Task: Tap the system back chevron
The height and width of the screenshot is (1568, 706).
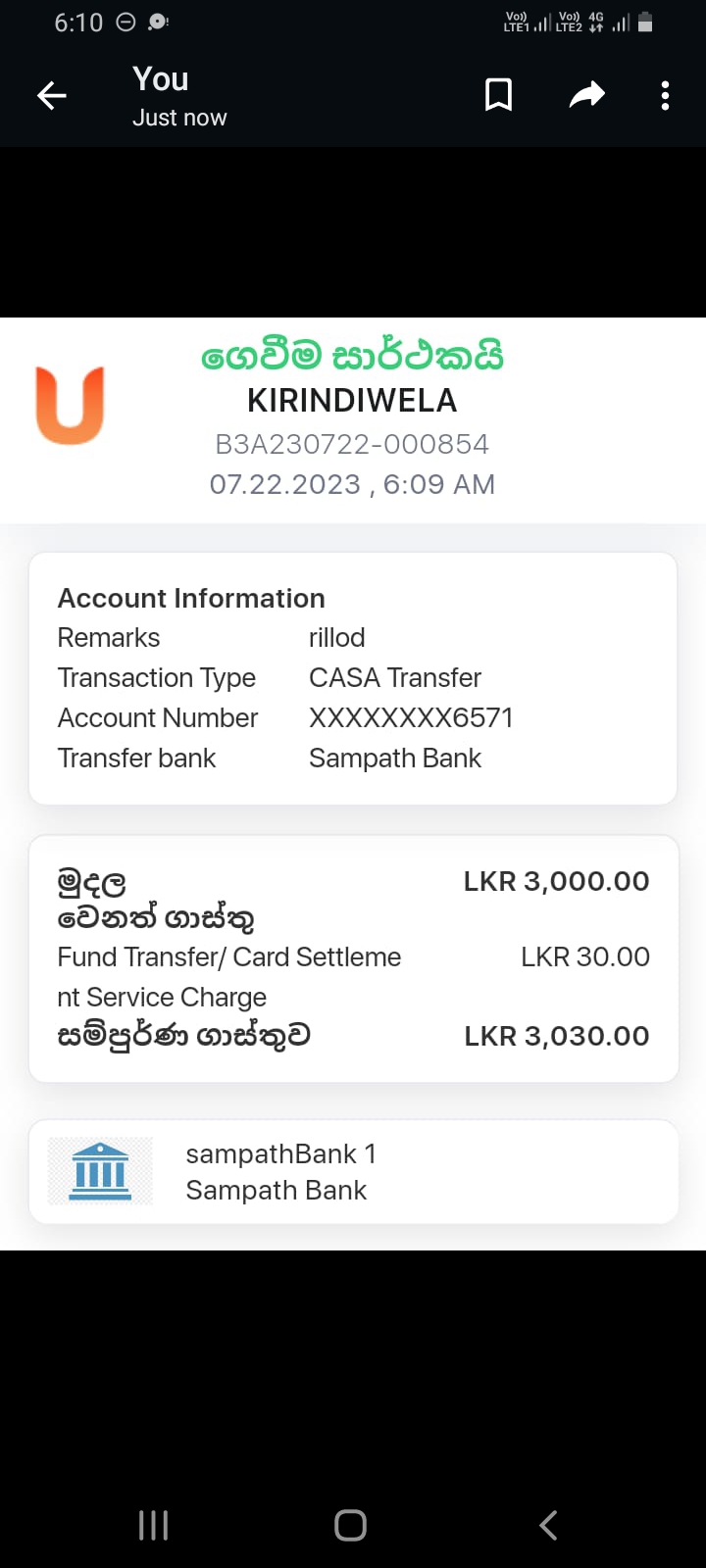Action: pyautogui.click(x=549, y=1525)
